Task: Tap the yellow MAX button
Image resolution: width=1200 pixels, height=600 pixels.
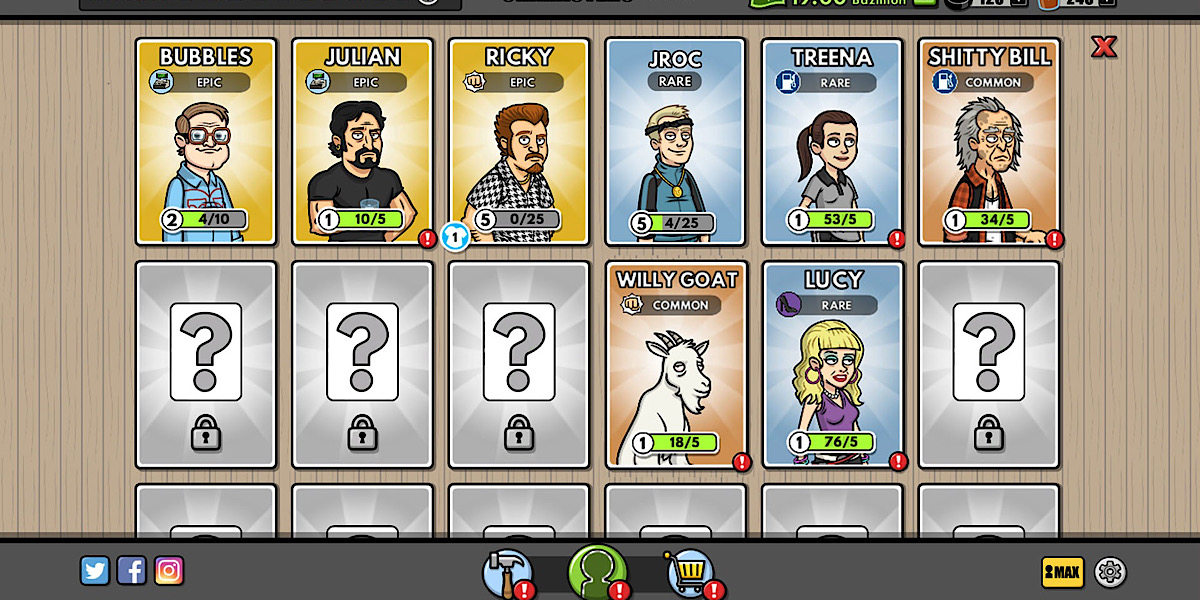Action: tap(1062, 572)
